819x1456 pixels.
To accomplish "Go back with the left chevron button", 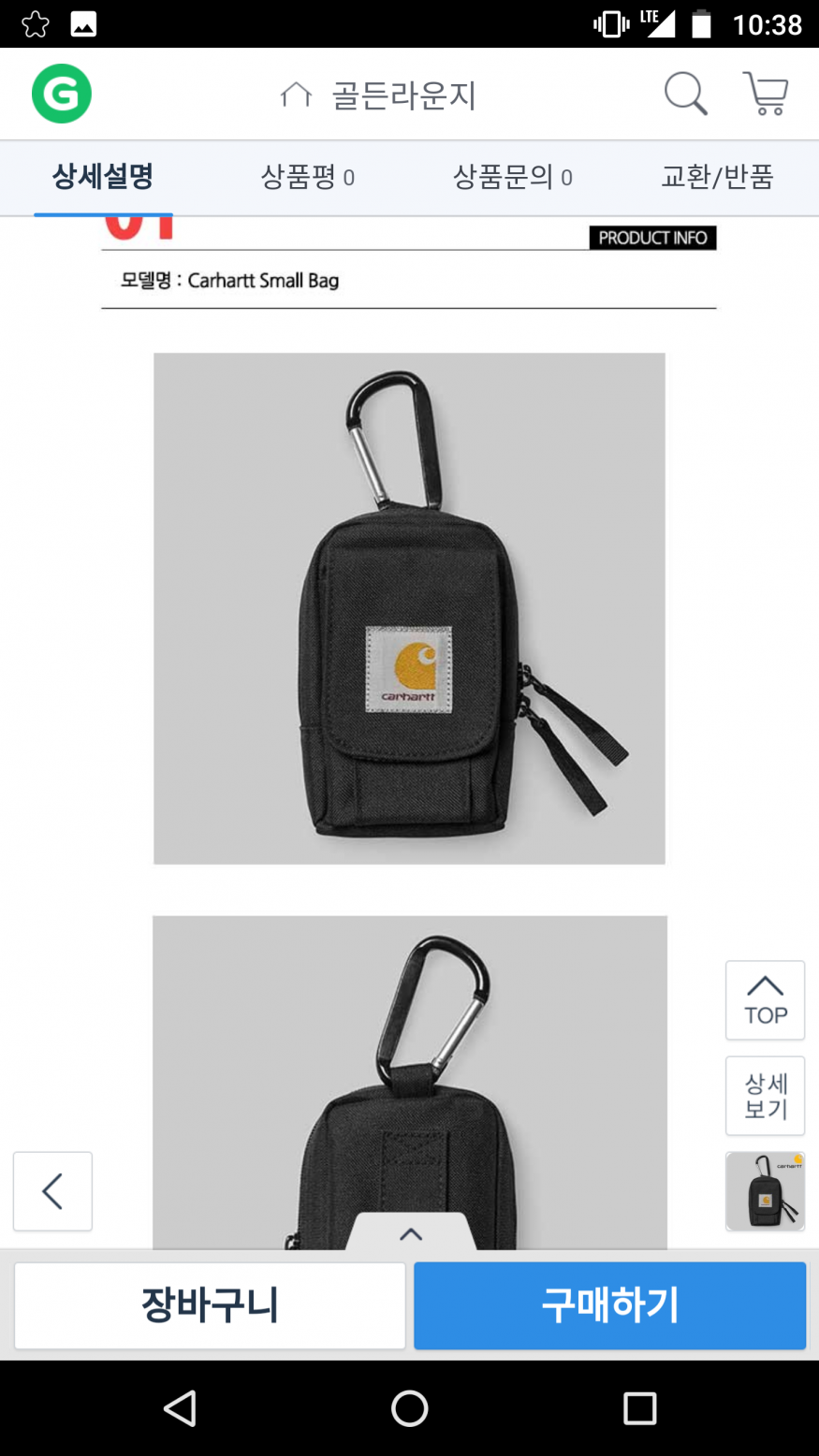I will 52,1191.
